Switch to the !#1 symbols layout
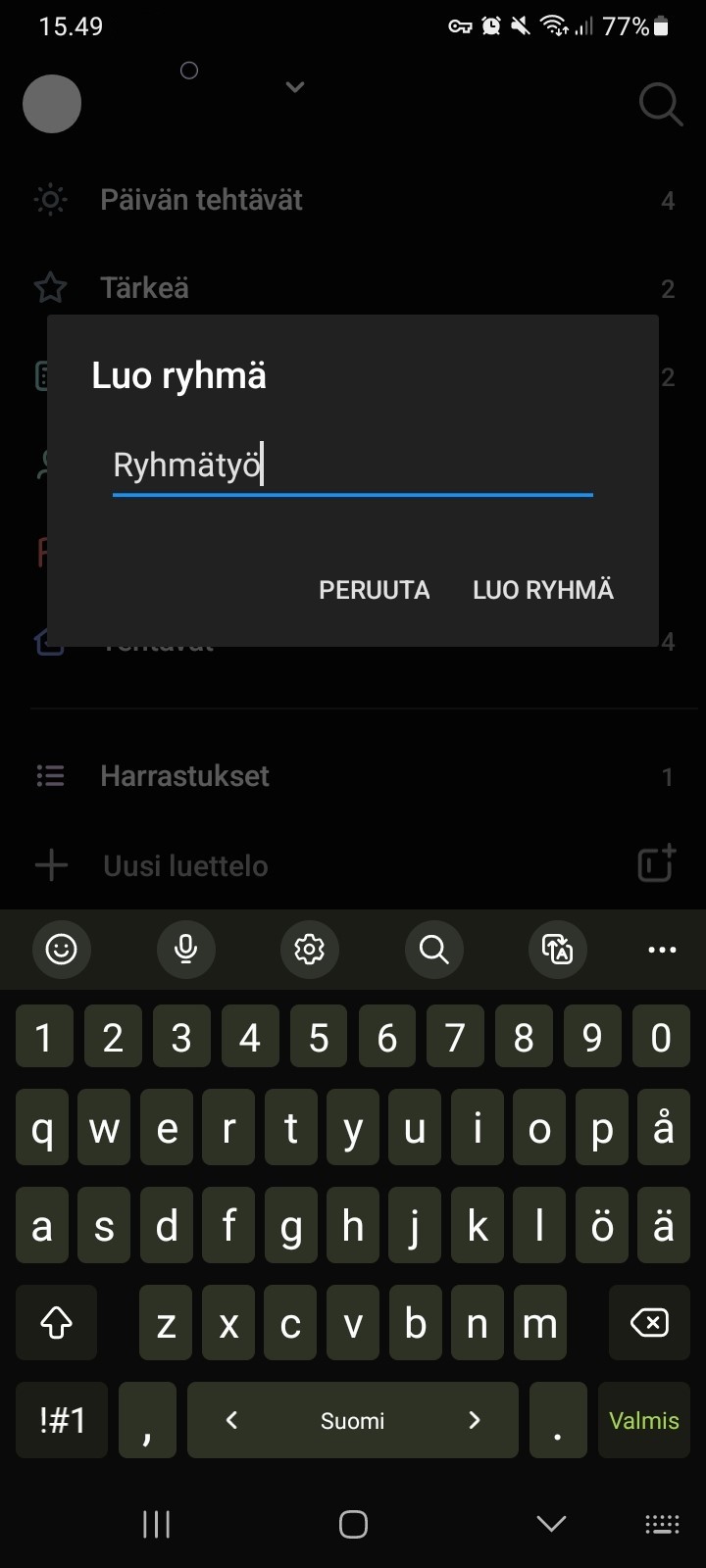This screenshot has height=1568, width=706. point(62,1420)
